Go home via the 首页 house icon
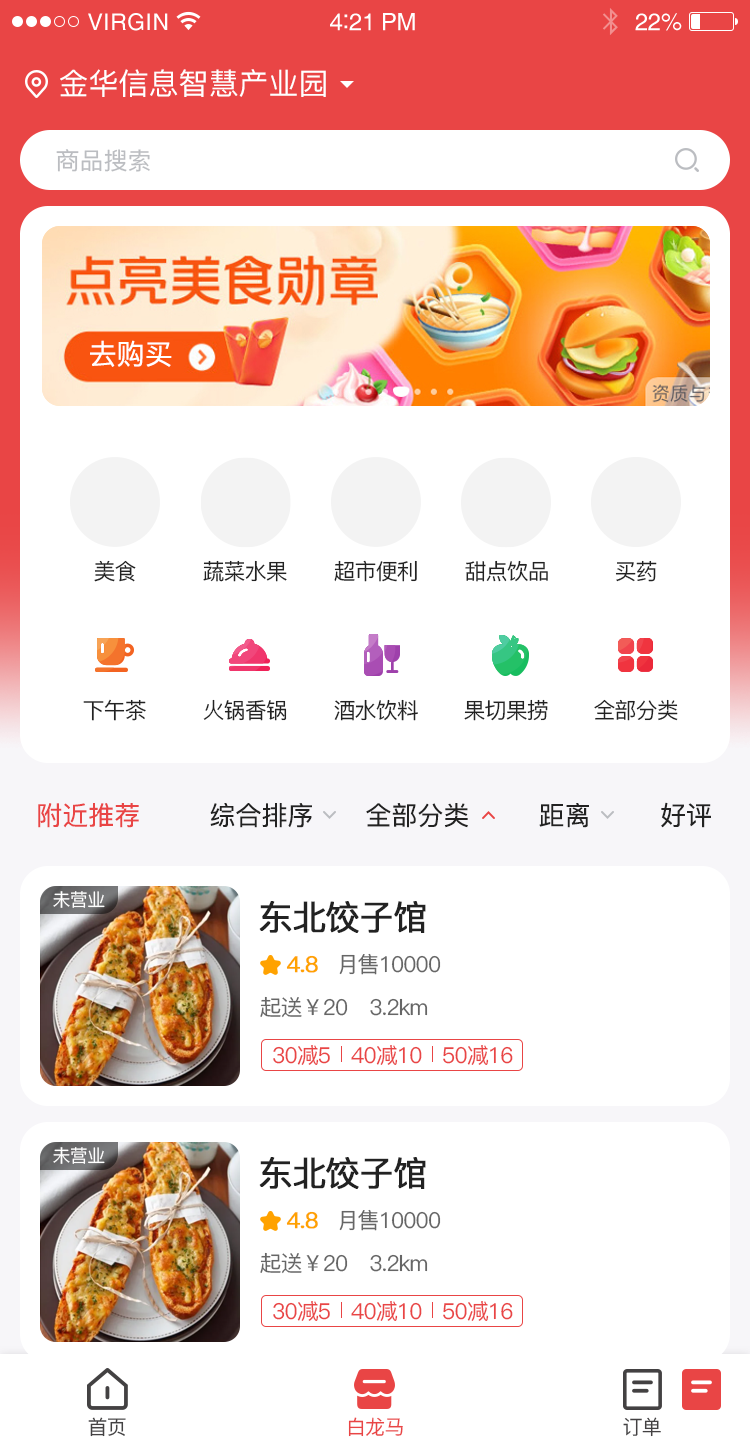Screen dimensions: 750x1452 click(x=107, y=1389)
